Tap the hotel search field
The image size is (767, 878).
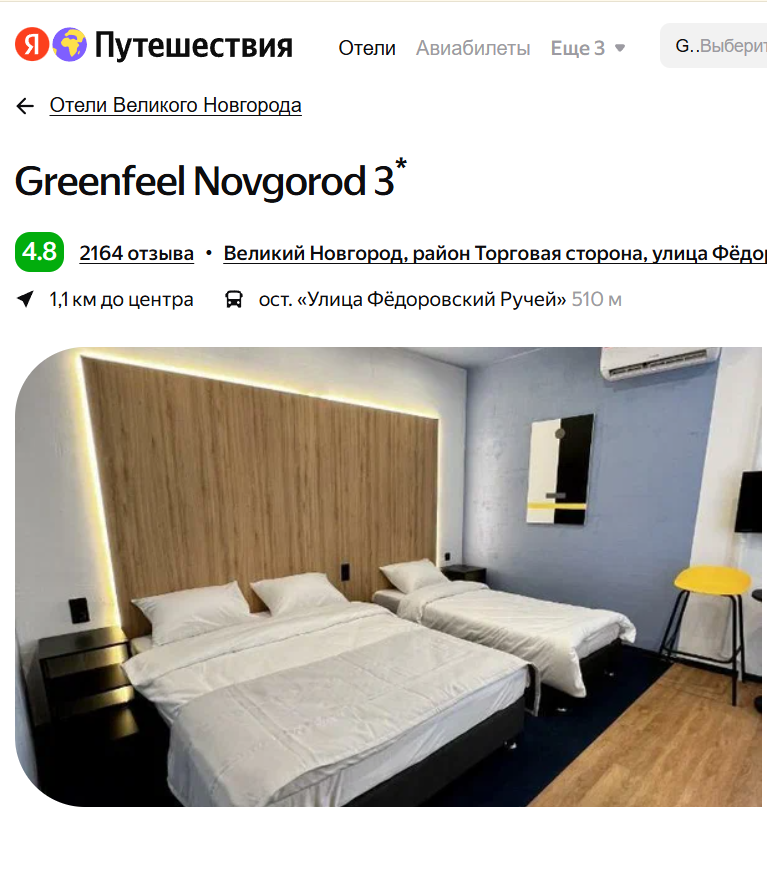point(715,46)
